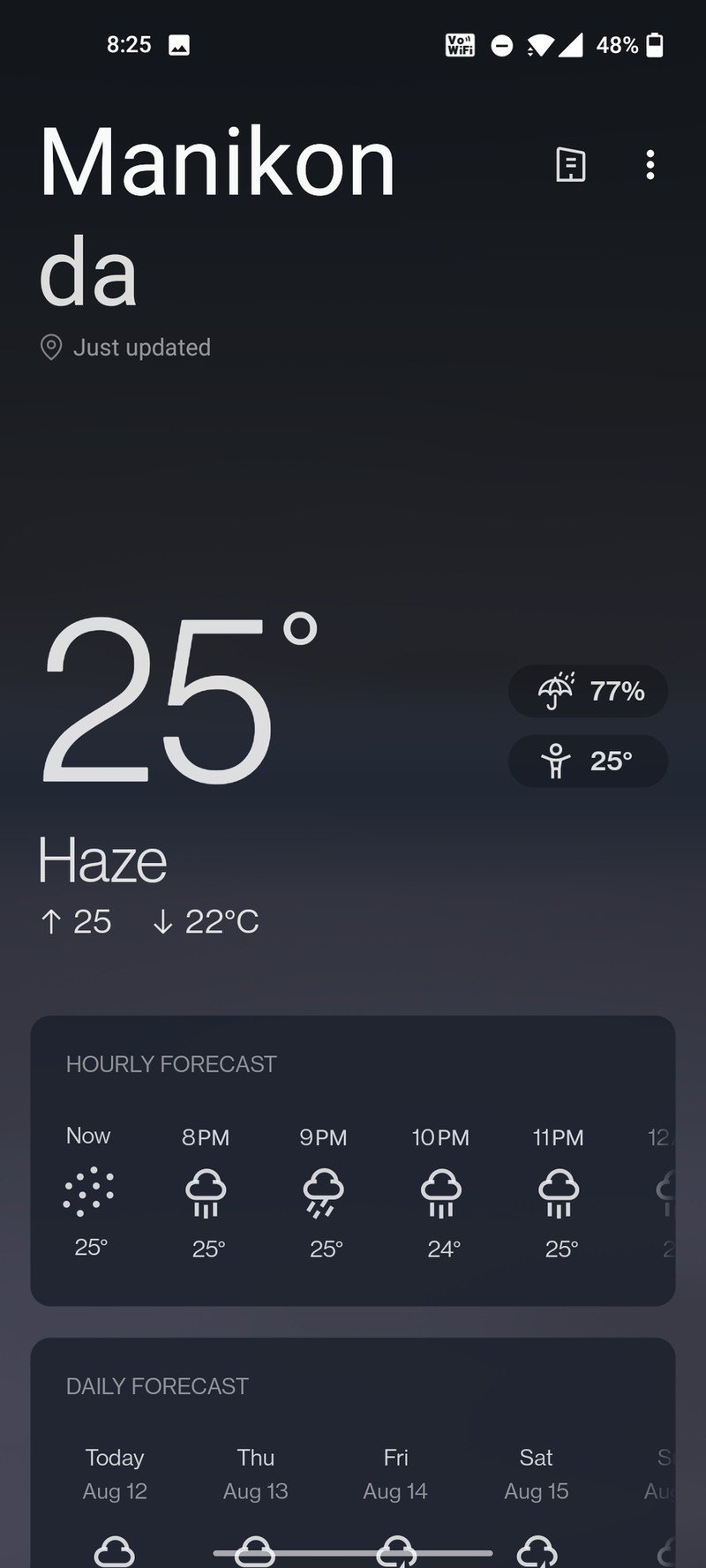Viewport: 706px width, 1568px height.
Task: Open the city list icon
Action: point(570,165)
